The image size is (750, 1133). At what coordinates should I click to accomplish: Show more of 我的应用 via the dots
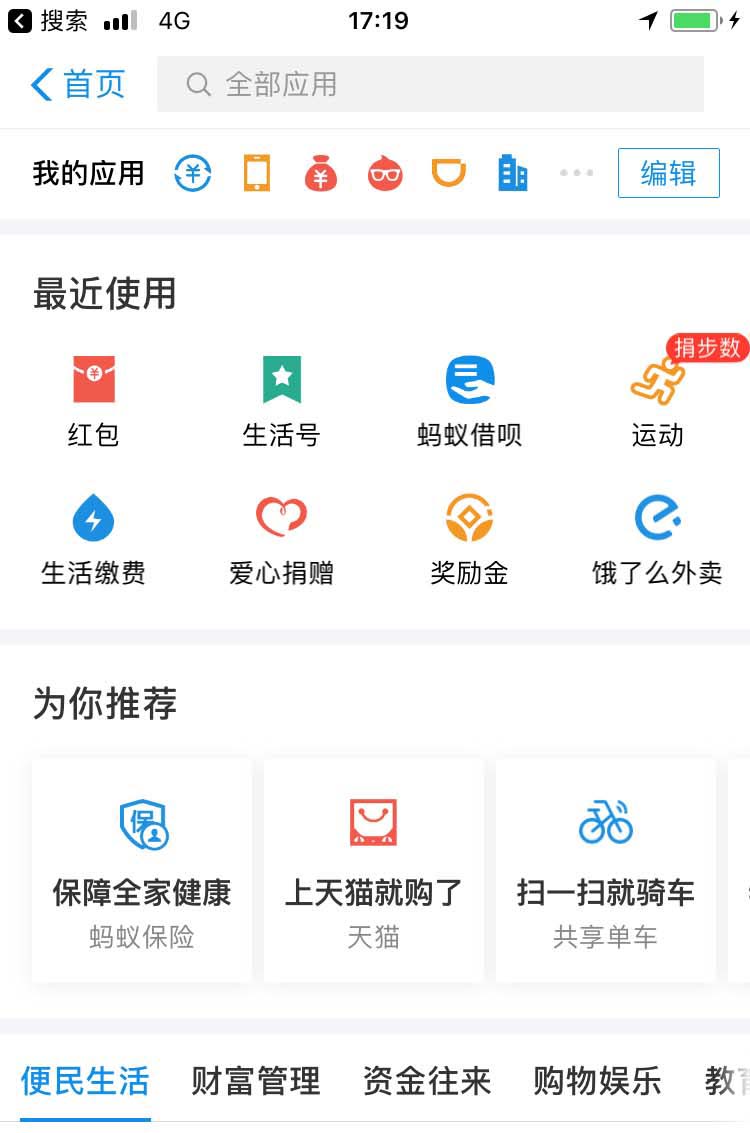(x=577, y=173)
